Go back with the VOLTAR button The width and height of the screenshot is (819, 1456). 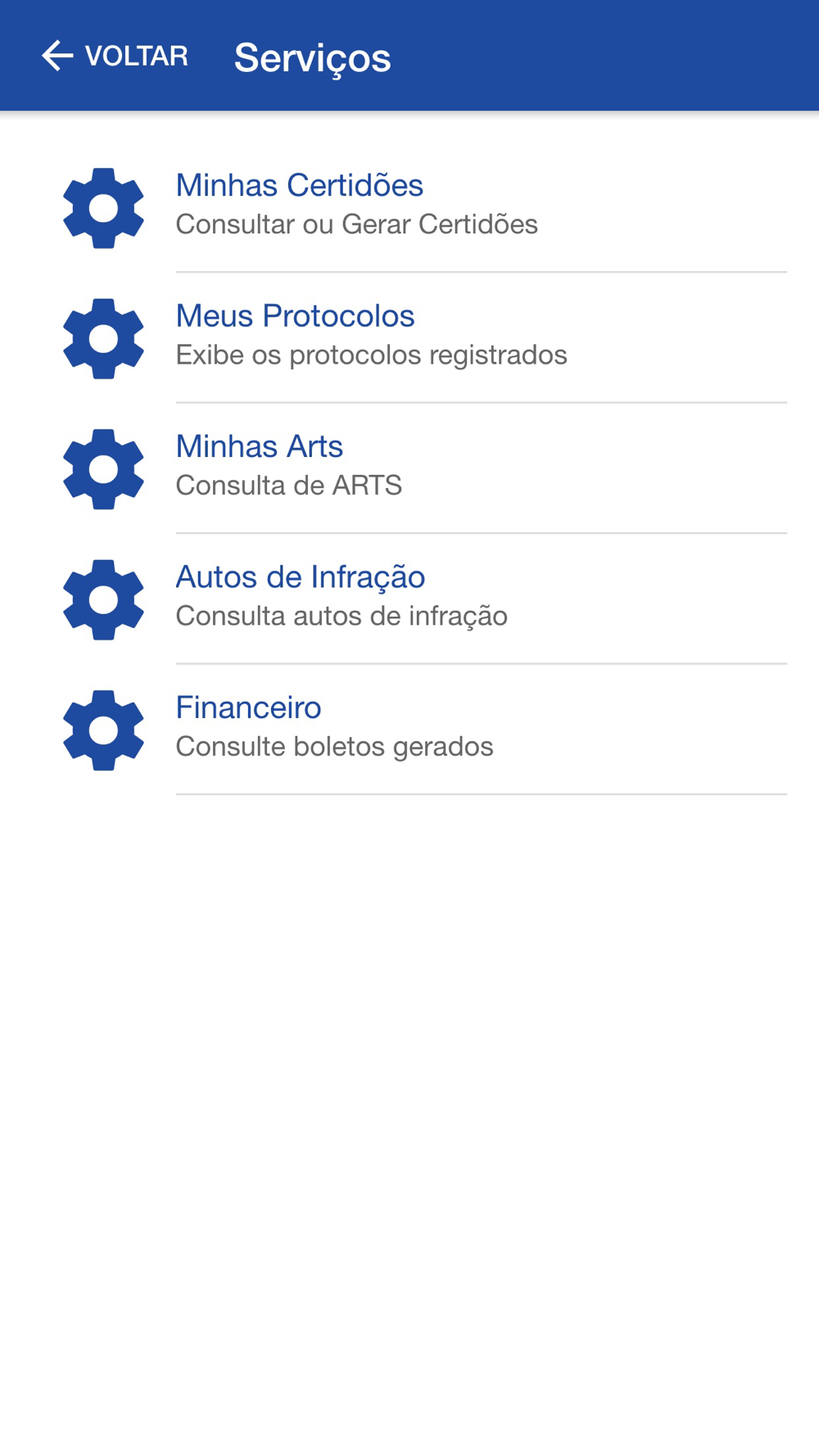coord(115,56)
